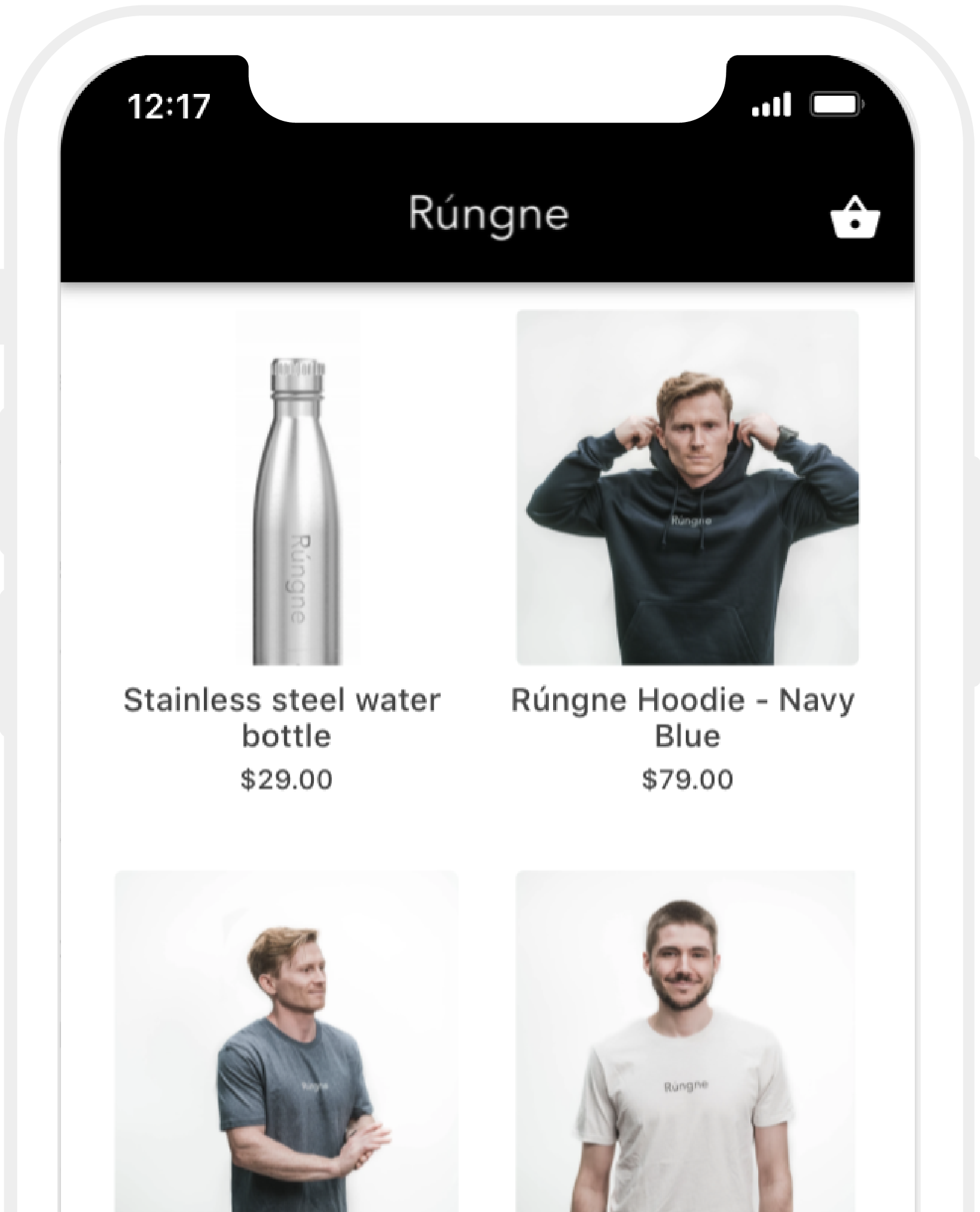Open the shopping basket
The height and width of the screenshot is (1212, 980).
point(855,218)
